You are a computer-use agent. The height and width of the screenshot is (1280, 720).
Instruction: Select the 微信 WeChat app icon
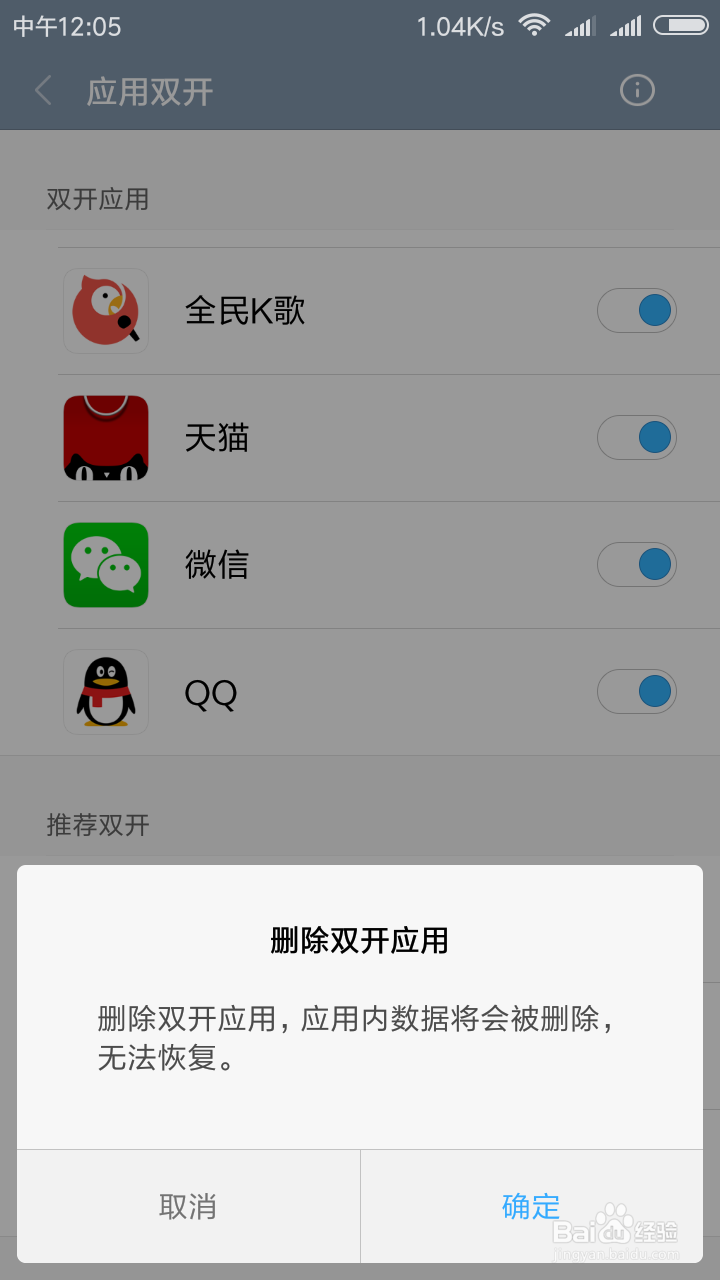(105, 564)
